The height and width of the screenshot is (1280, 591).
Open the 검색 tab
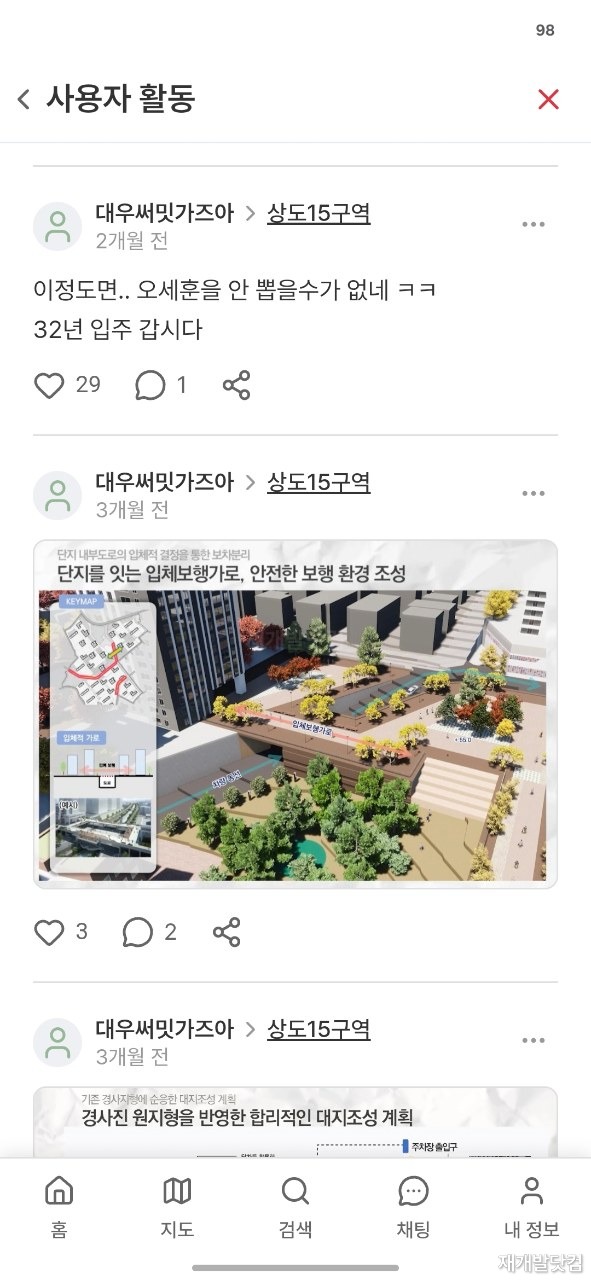click(295, 1207)
